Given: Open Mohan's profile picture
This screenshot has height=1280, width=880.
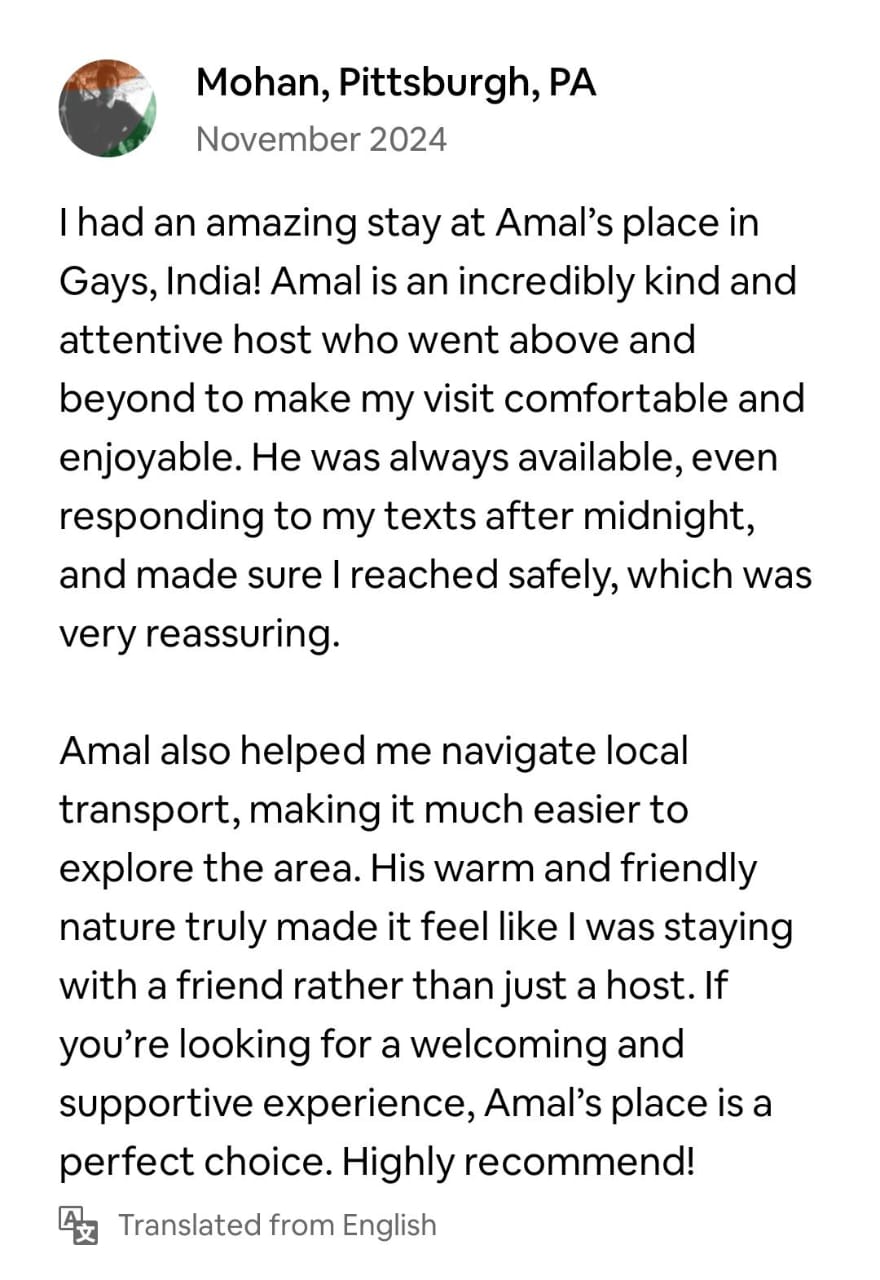Looking at the screenshot, I should coord(107,108).
